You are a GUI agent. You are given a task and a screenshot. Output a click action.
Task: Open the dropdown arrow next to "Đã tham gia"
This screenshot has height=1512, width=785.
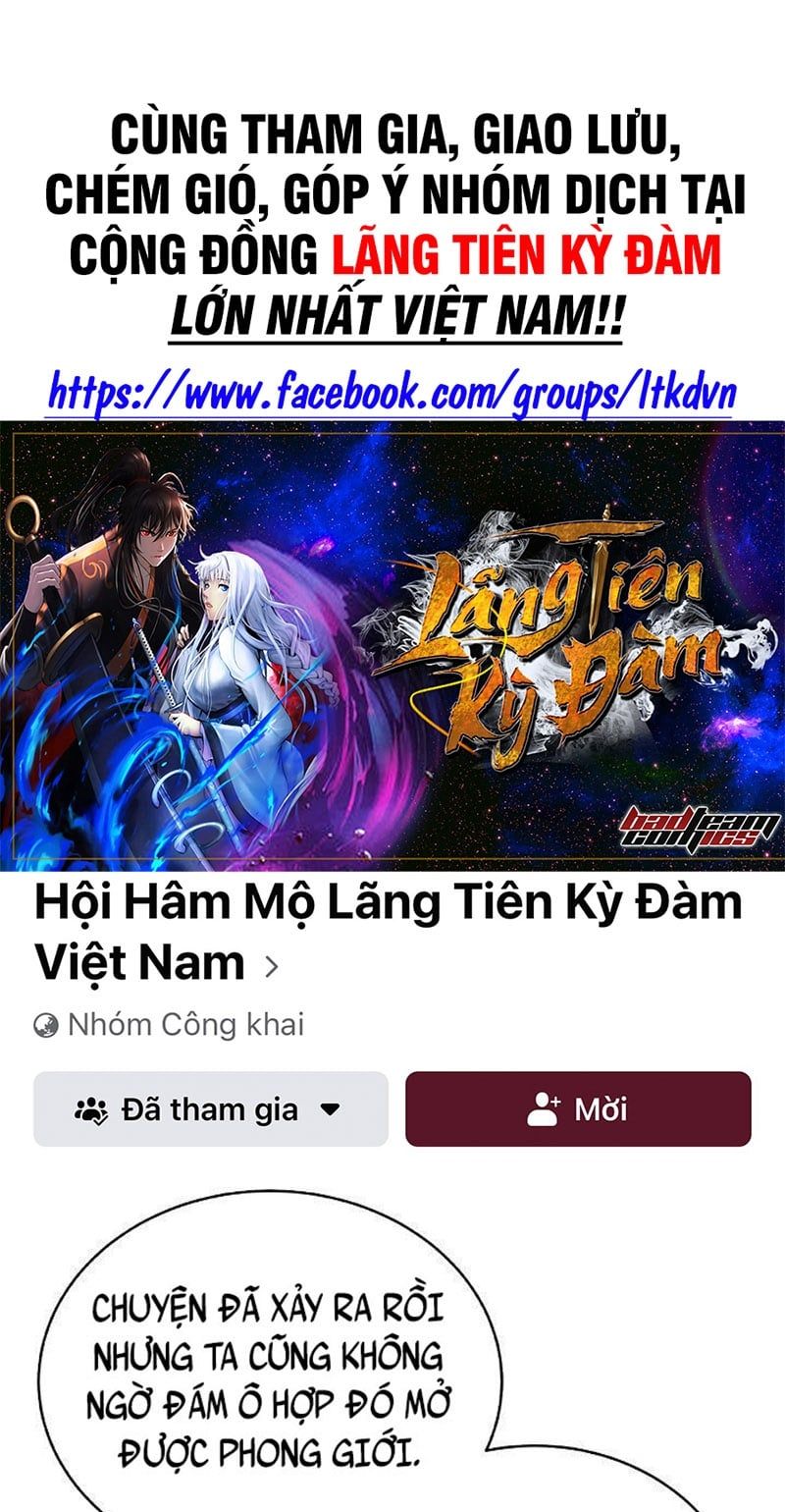pos(332,1110)
